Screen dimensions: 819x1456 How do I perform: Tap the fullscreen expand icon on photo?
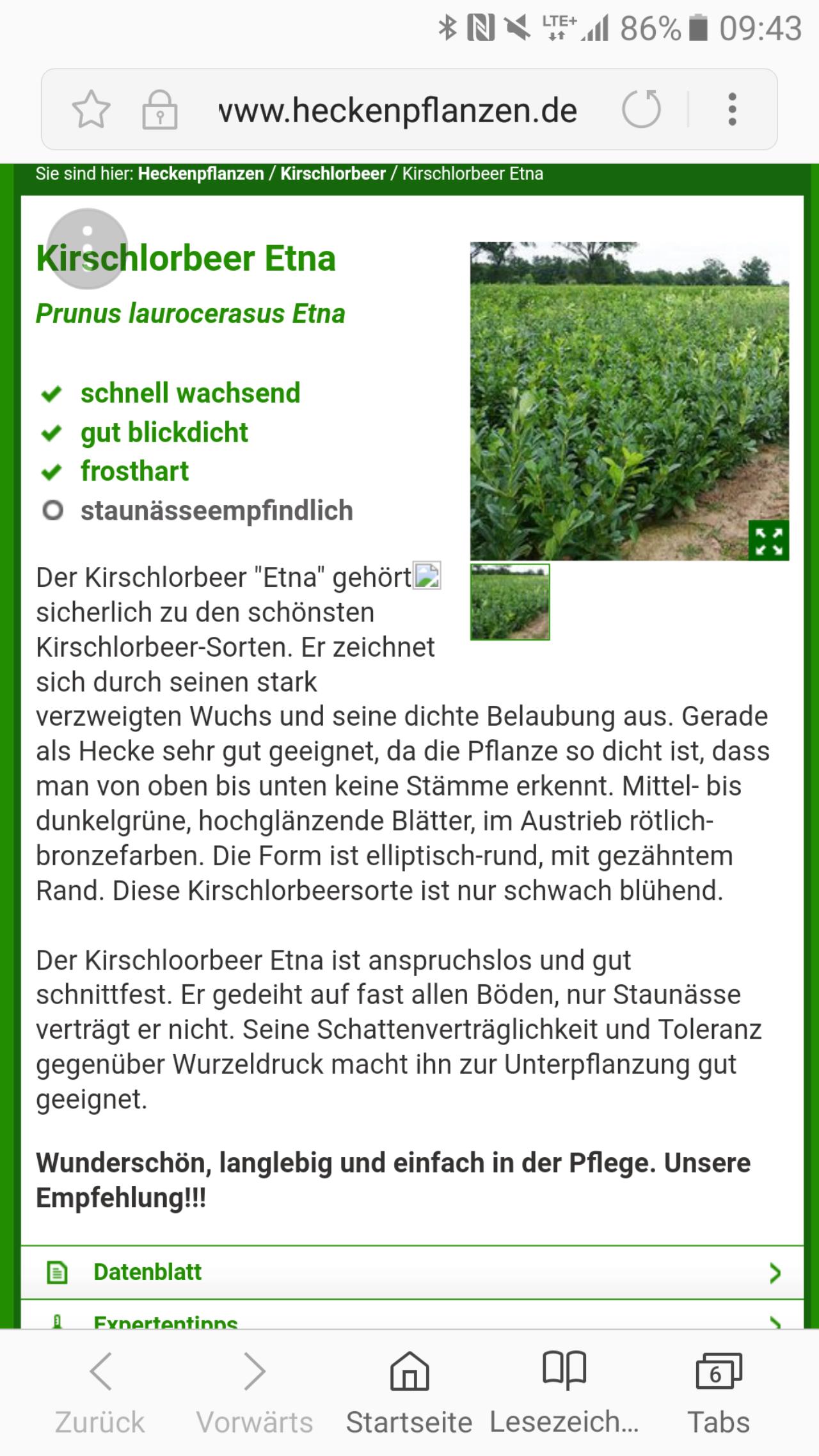pyautogui.click(x=768, y=541)
